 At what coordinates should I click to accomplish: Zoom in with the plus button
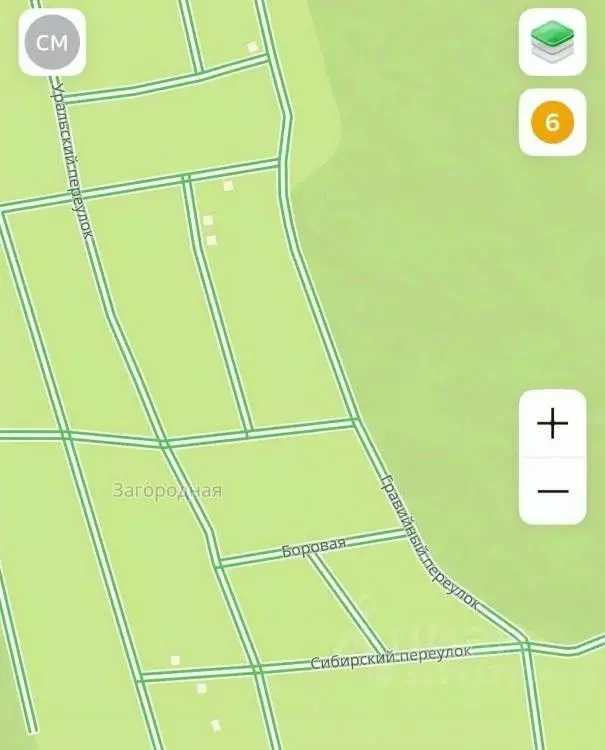point(552,424)
